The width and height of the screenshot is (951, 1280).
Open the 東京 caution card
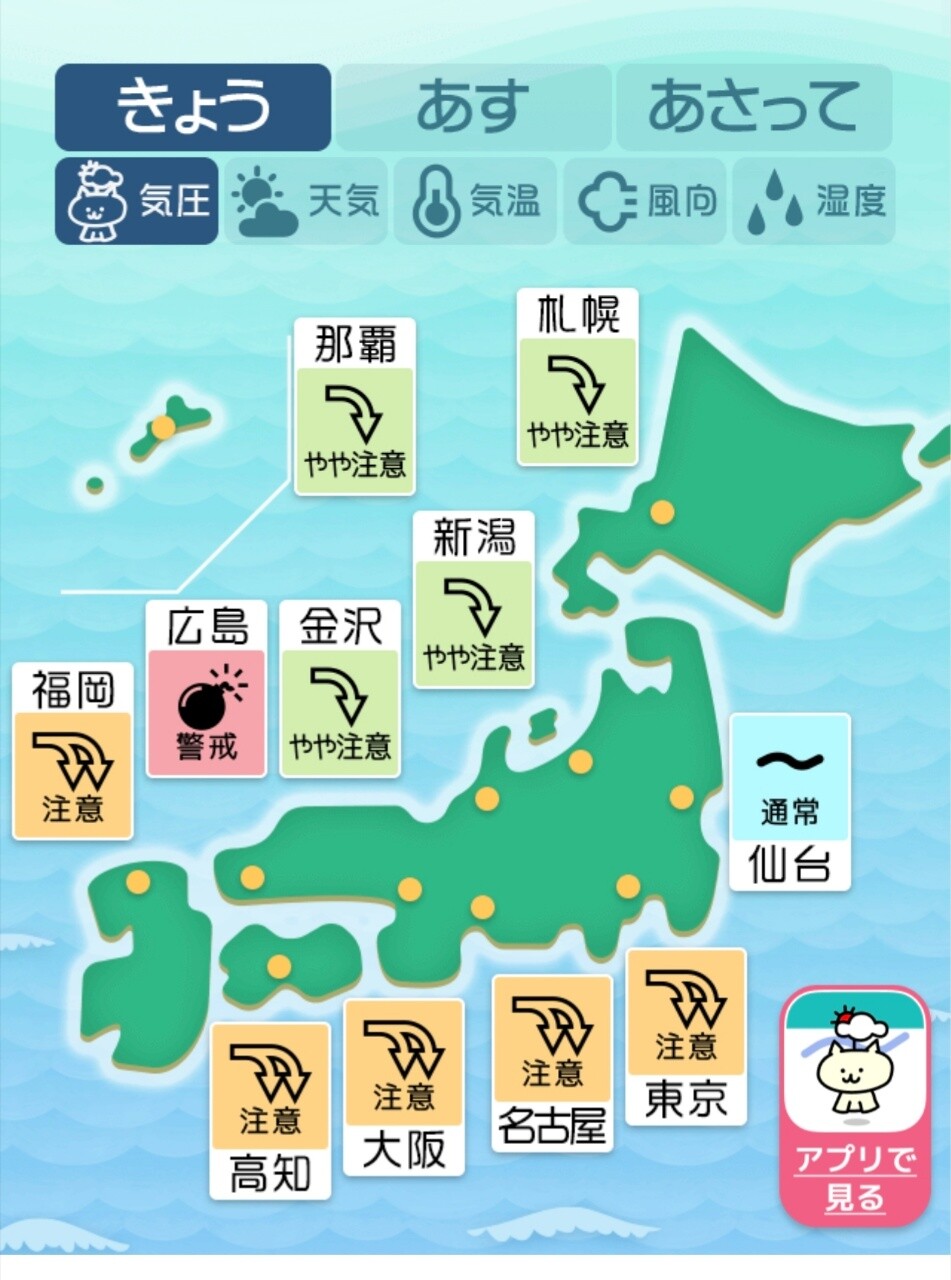(x=686, y=1036)
